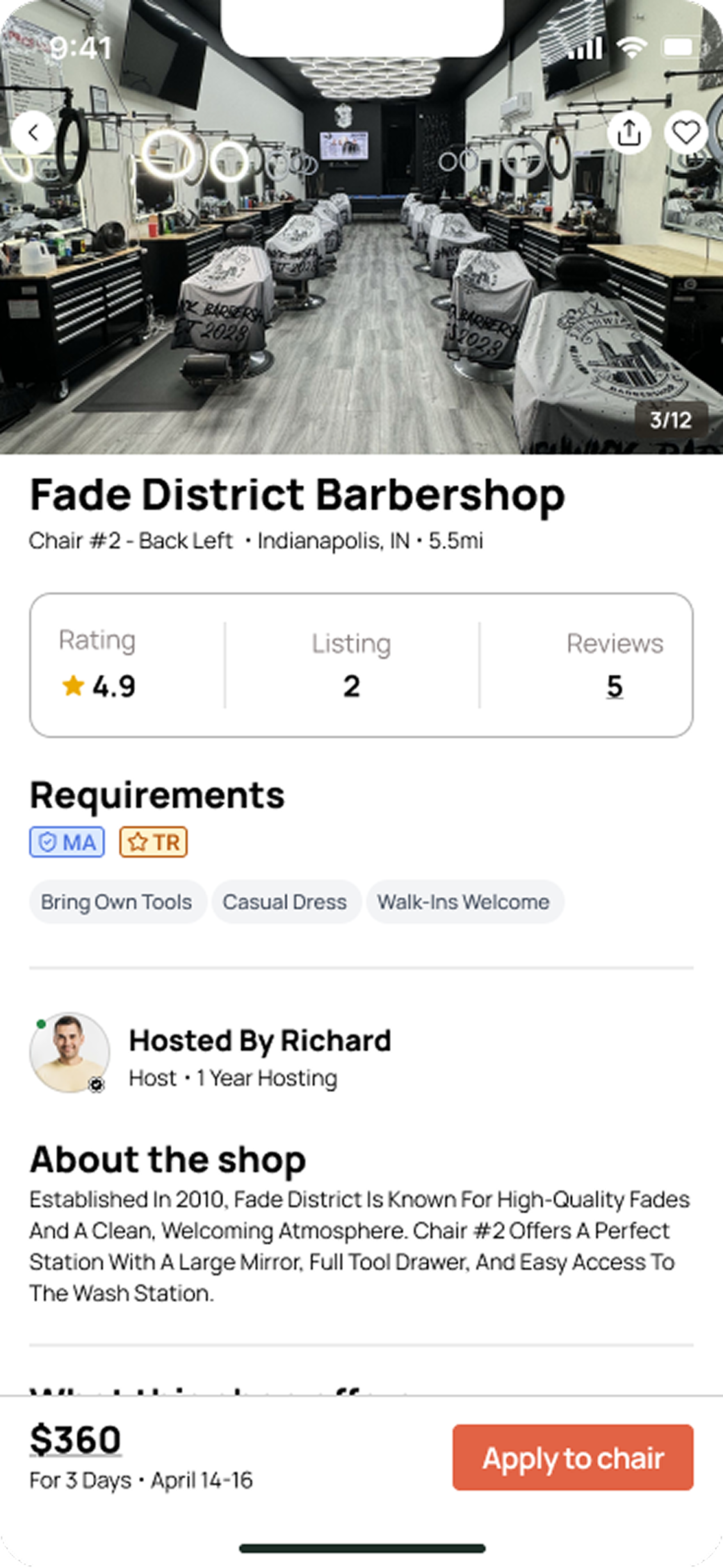Viewport: 723px width, 1568px height.
Task: Tap the MA requirement badge
Action: coord(67,842)
